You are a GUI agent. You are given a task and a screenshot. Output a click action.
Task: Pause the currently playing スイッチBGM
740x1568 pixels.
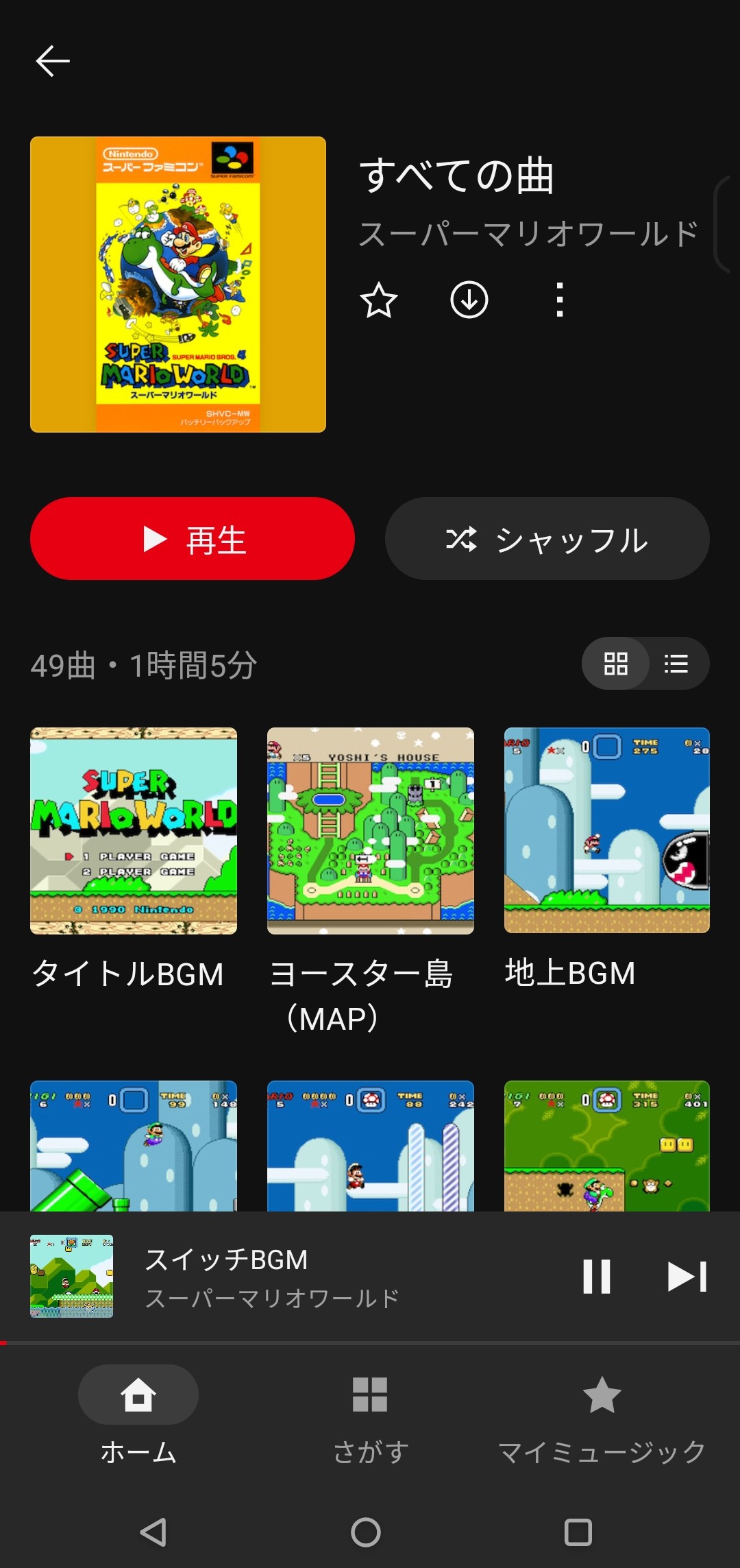pos(596,1277)
